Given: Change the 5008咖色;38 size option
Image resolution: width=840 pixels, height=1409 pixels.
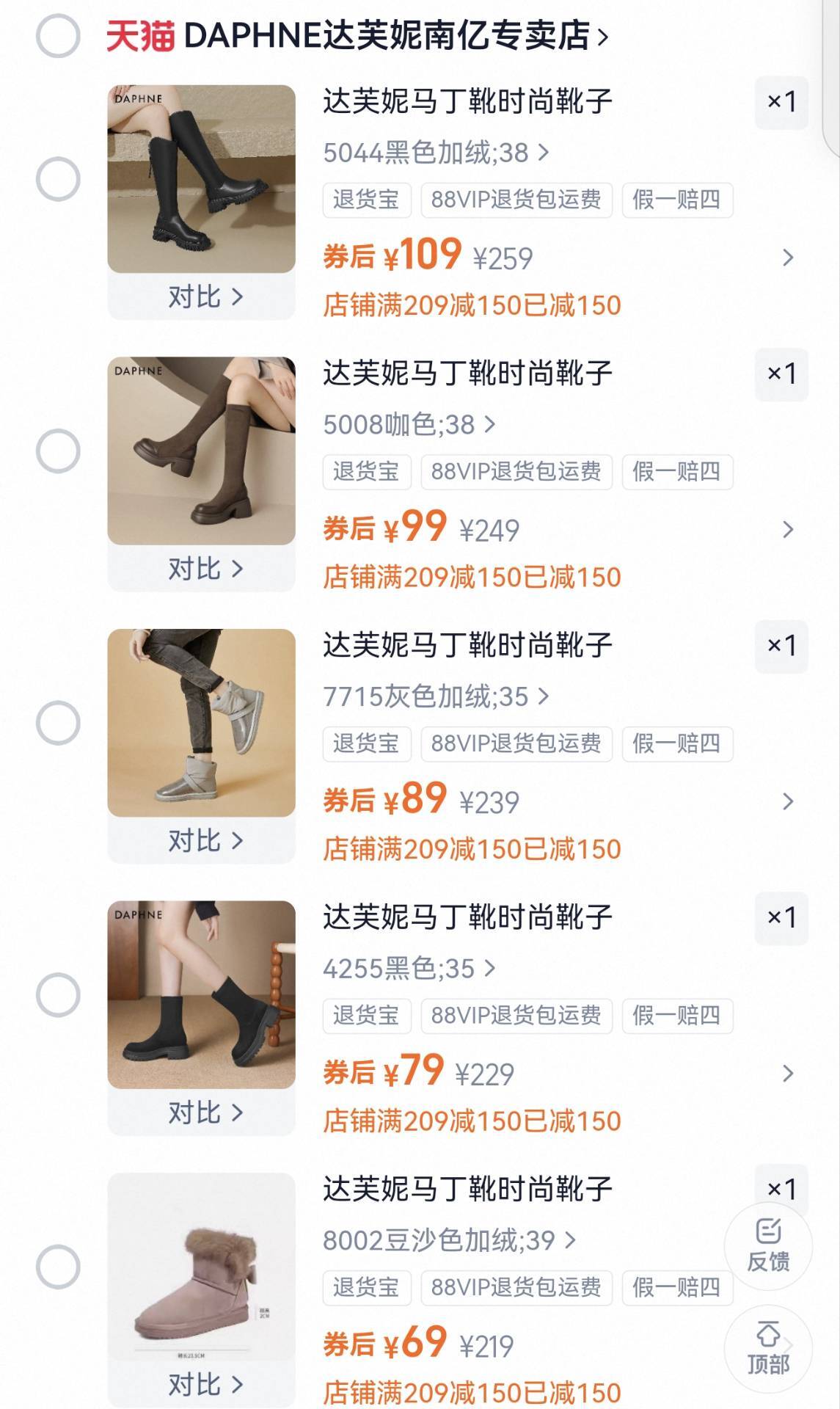Looking at the screenshot, I should click(x=409, y=425).
